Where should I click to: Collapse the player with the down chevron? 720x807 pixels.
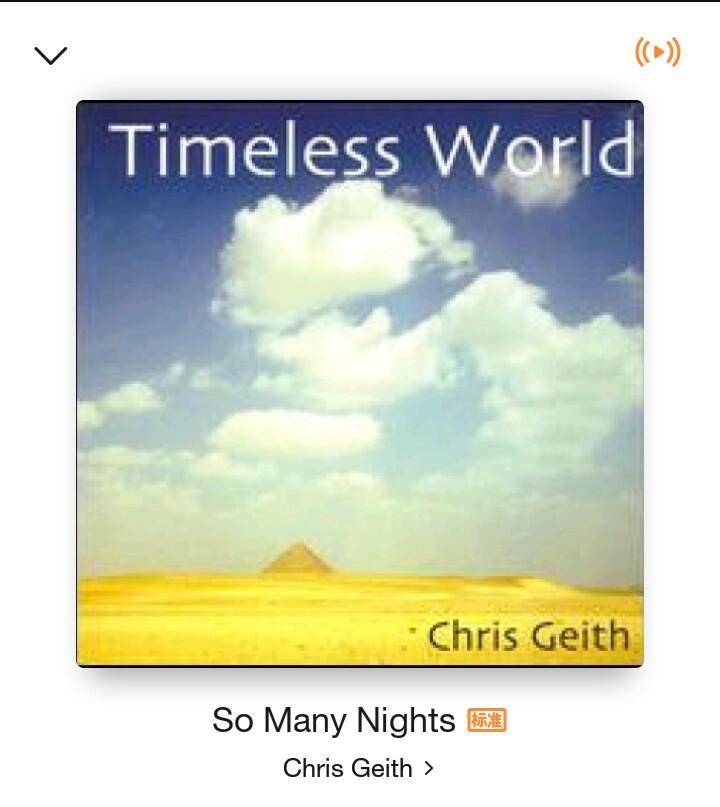click(51, 55)
